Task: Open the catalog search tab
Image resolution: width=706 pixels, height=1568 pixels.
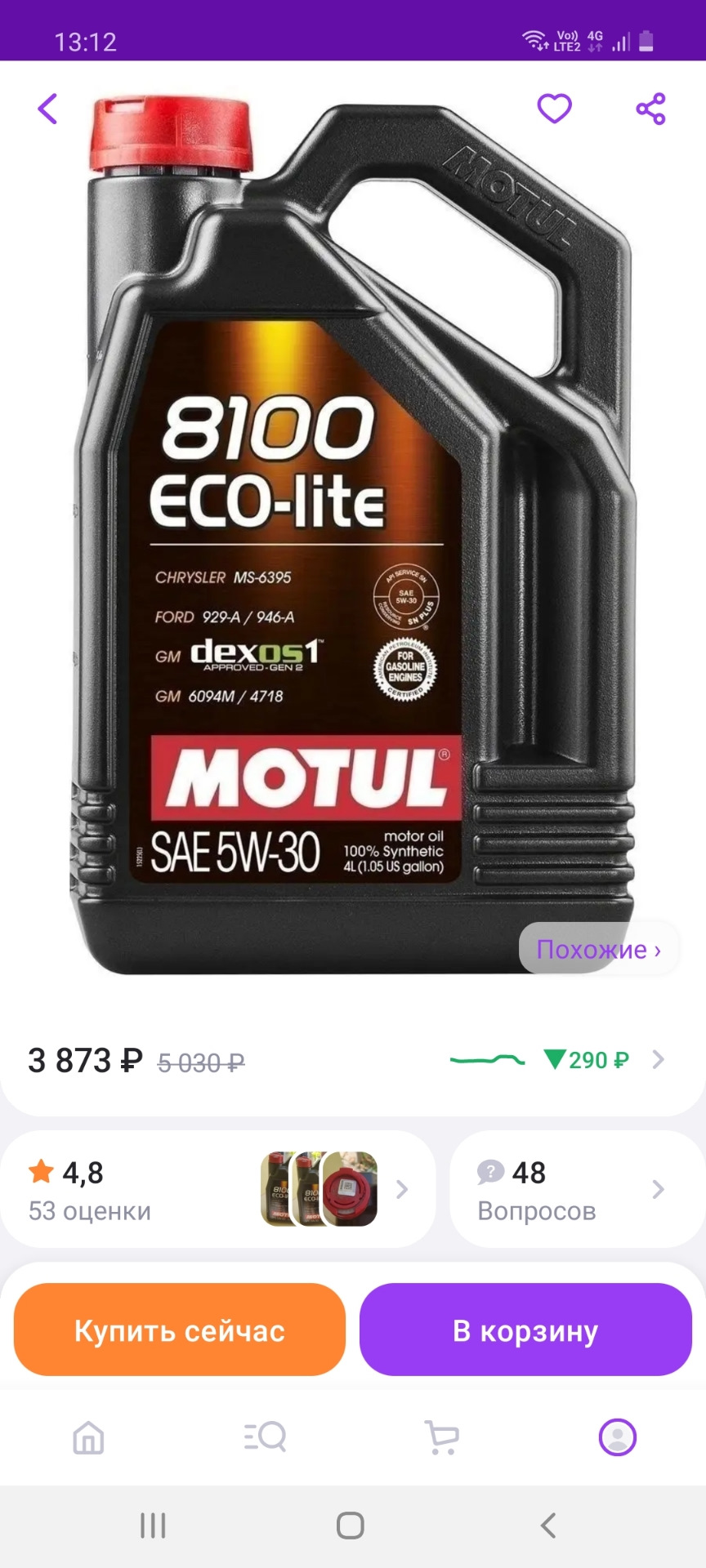Action: tap(265, 1437)
